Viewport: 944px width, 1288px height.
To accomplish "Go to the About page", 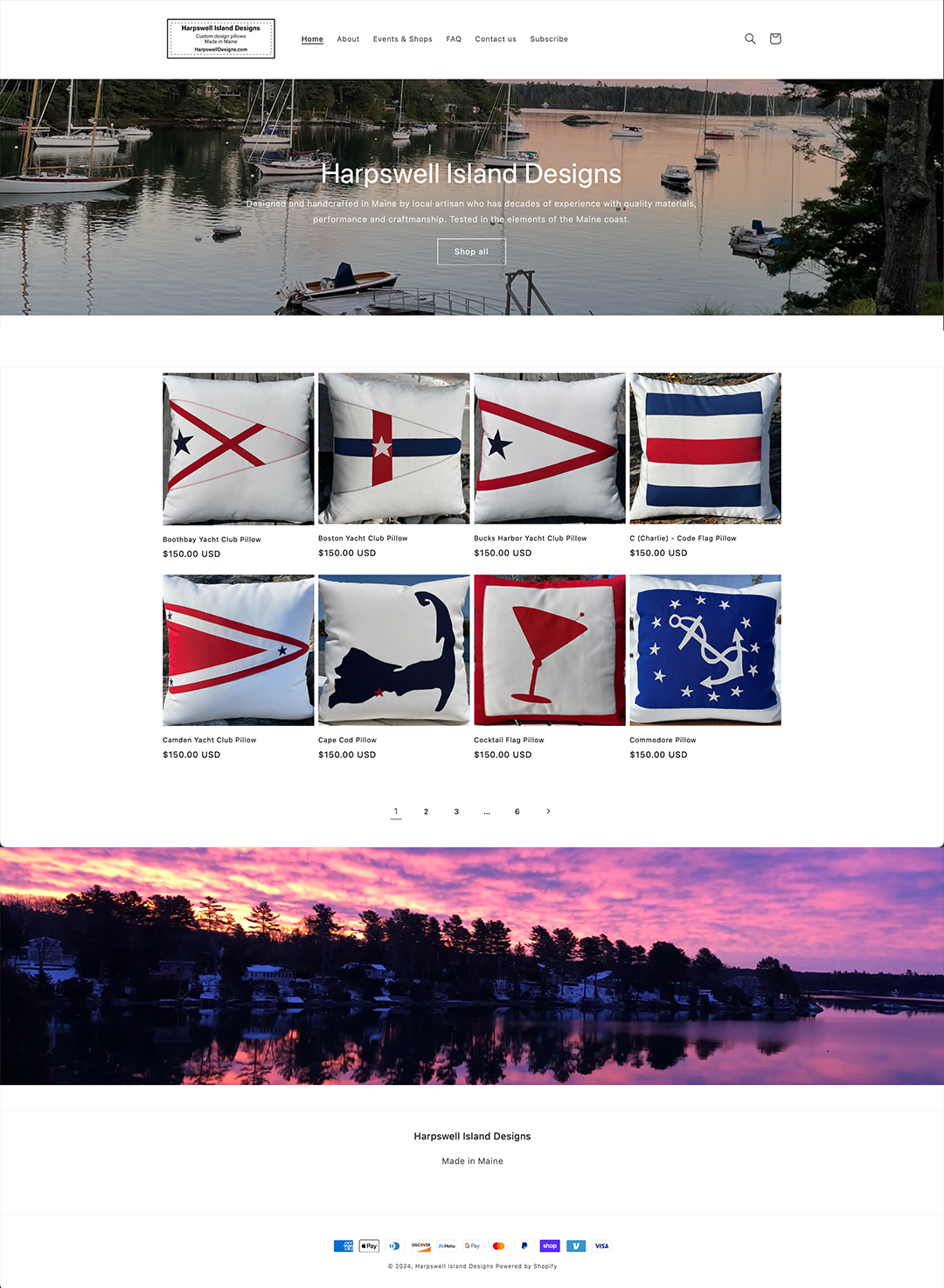I will [348, 39].
